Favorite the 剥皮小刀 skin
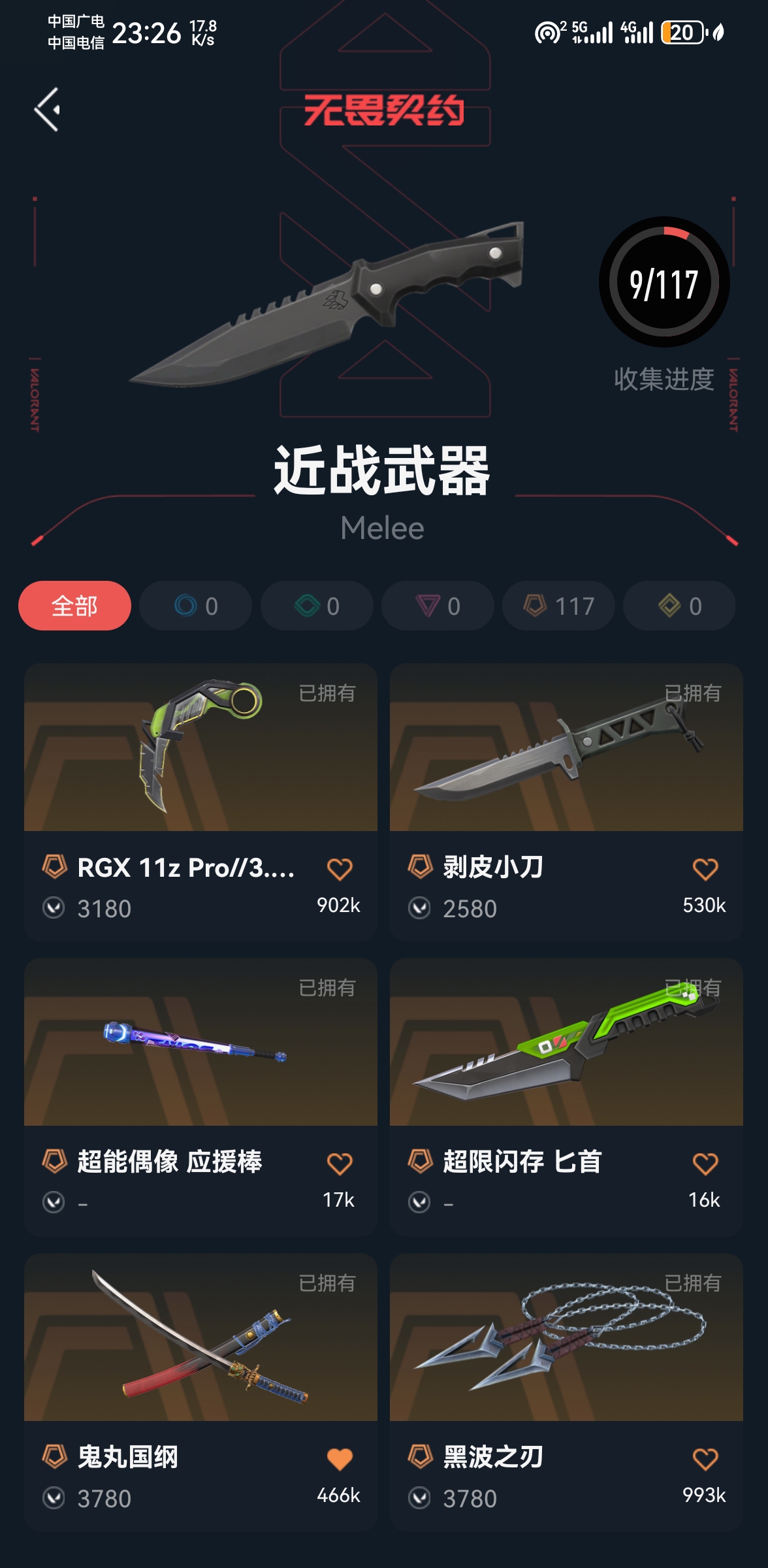768x1568 pixels. tap(705, 869)
